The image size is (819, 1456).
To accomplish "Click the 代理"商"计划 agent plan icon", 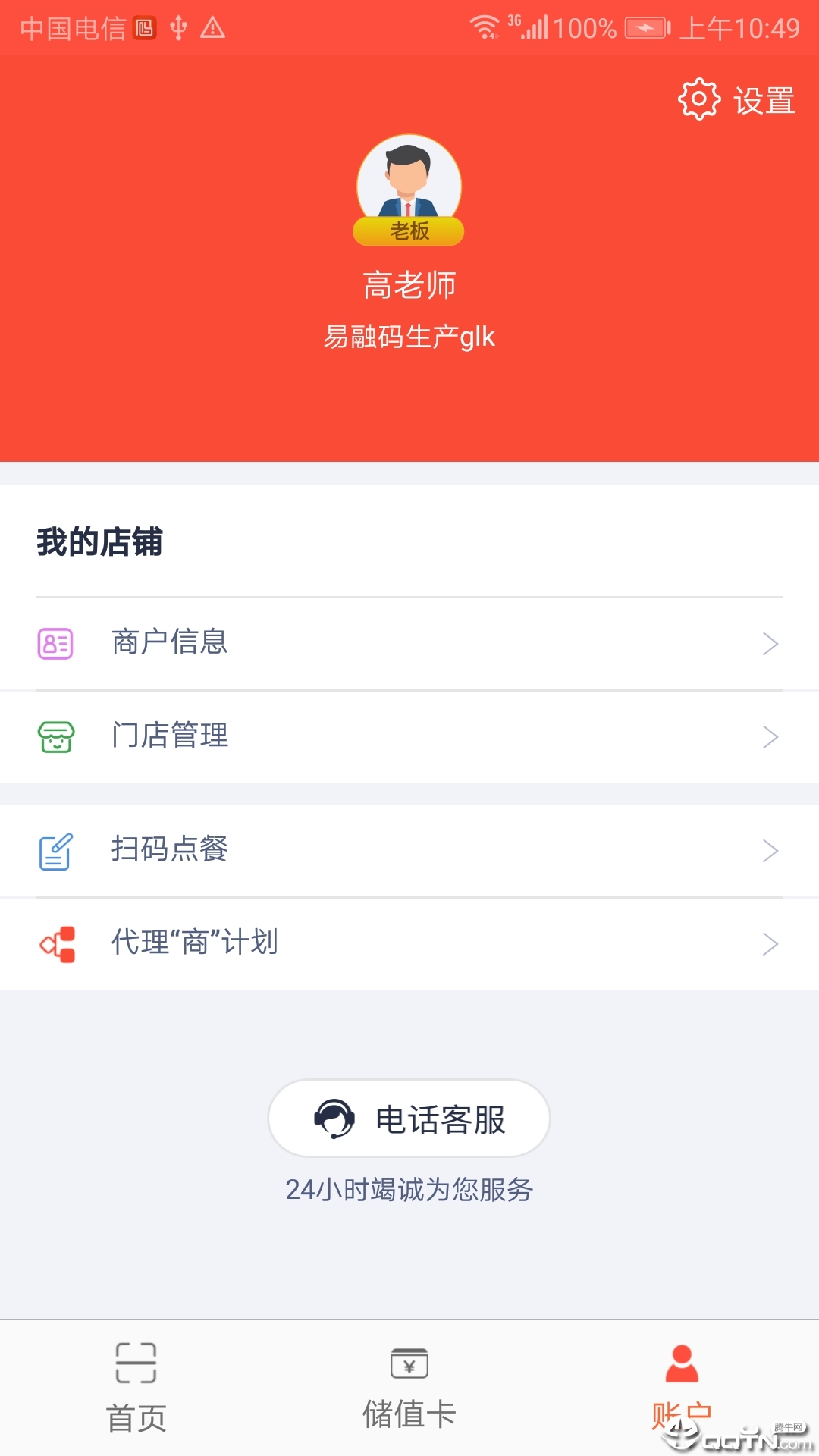I will (55, 944).
